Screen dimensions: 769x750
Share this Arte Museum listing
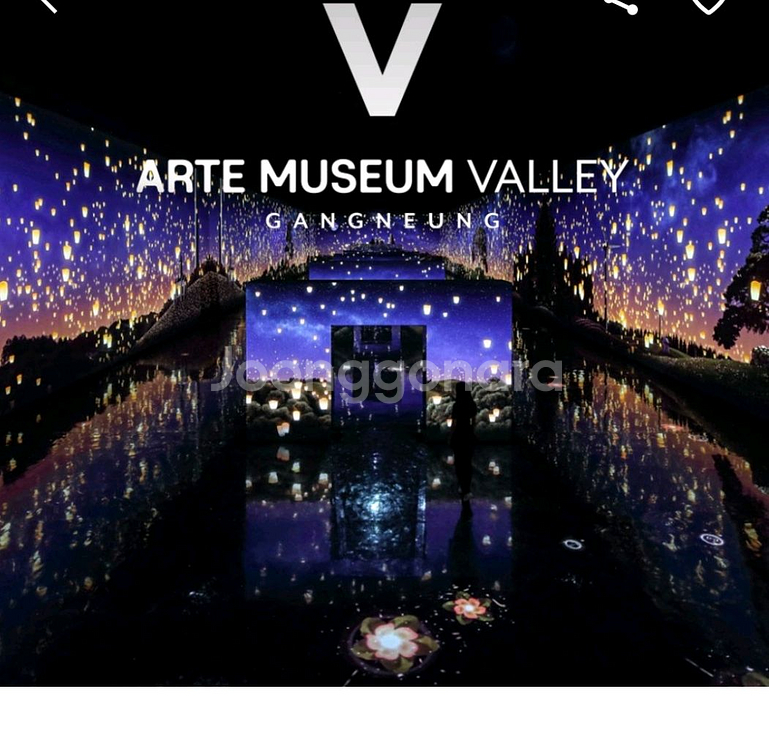(621, 5)
